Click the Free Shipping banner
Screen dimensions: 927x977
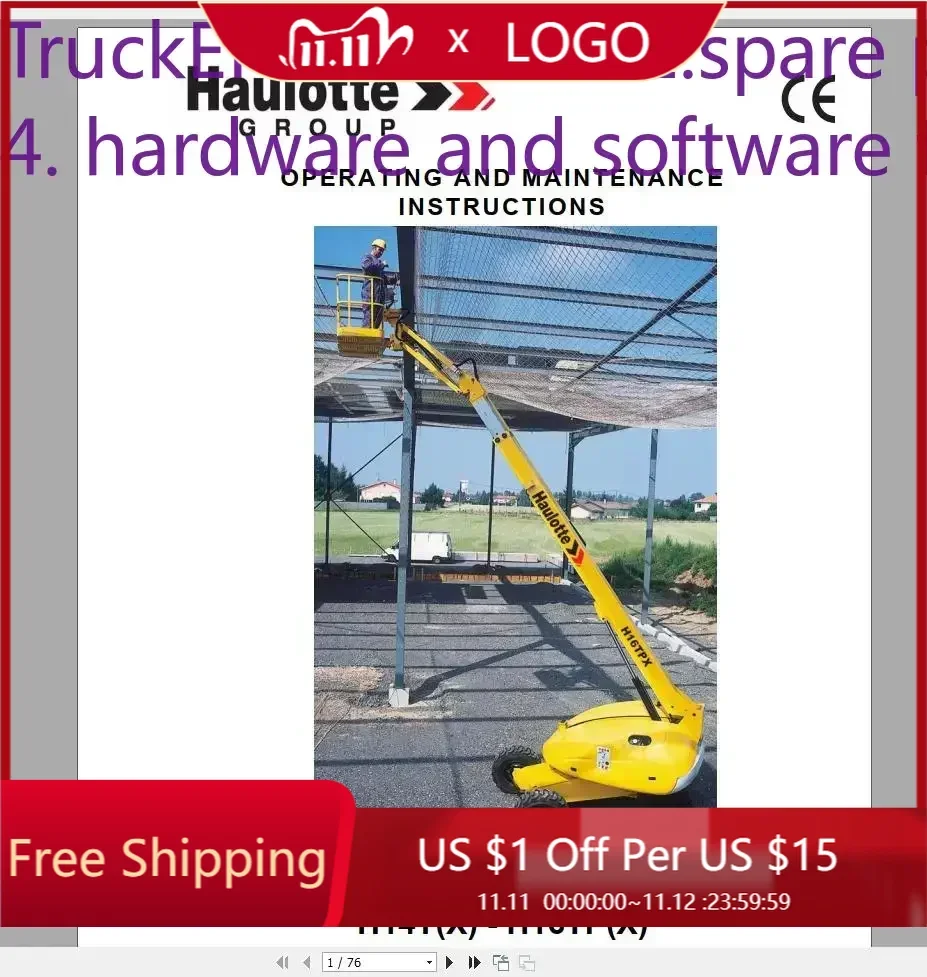coord(167,858)
